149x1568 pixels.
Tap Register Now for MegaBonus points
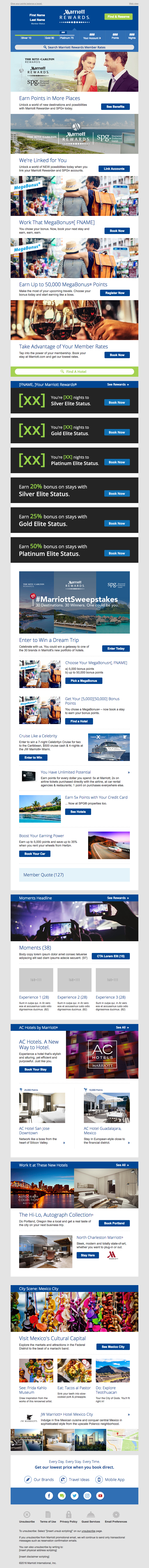click(115, 293)
